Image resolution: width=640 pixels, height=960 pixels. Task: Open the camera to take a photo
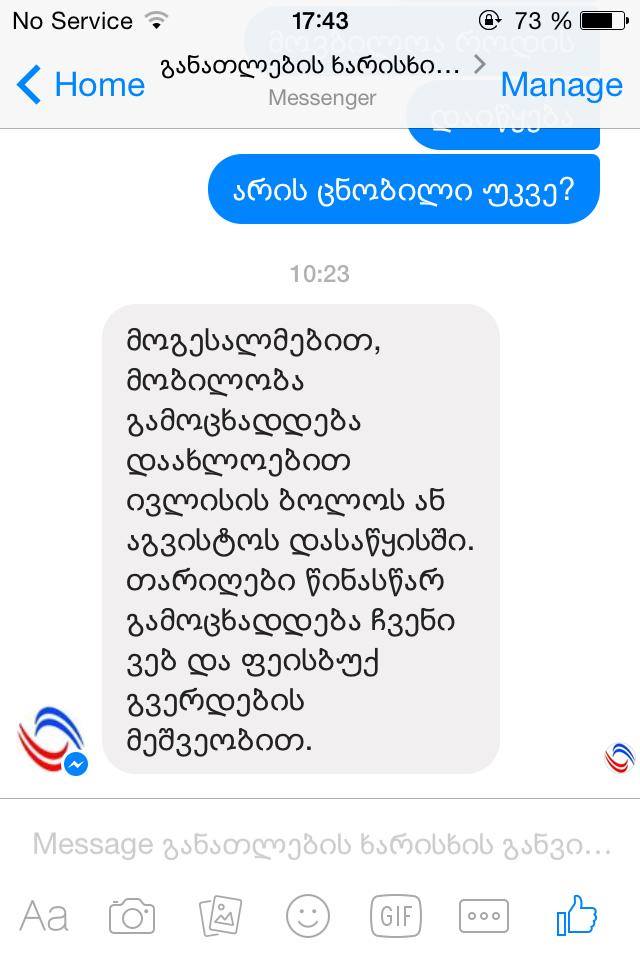pos(131,914)
